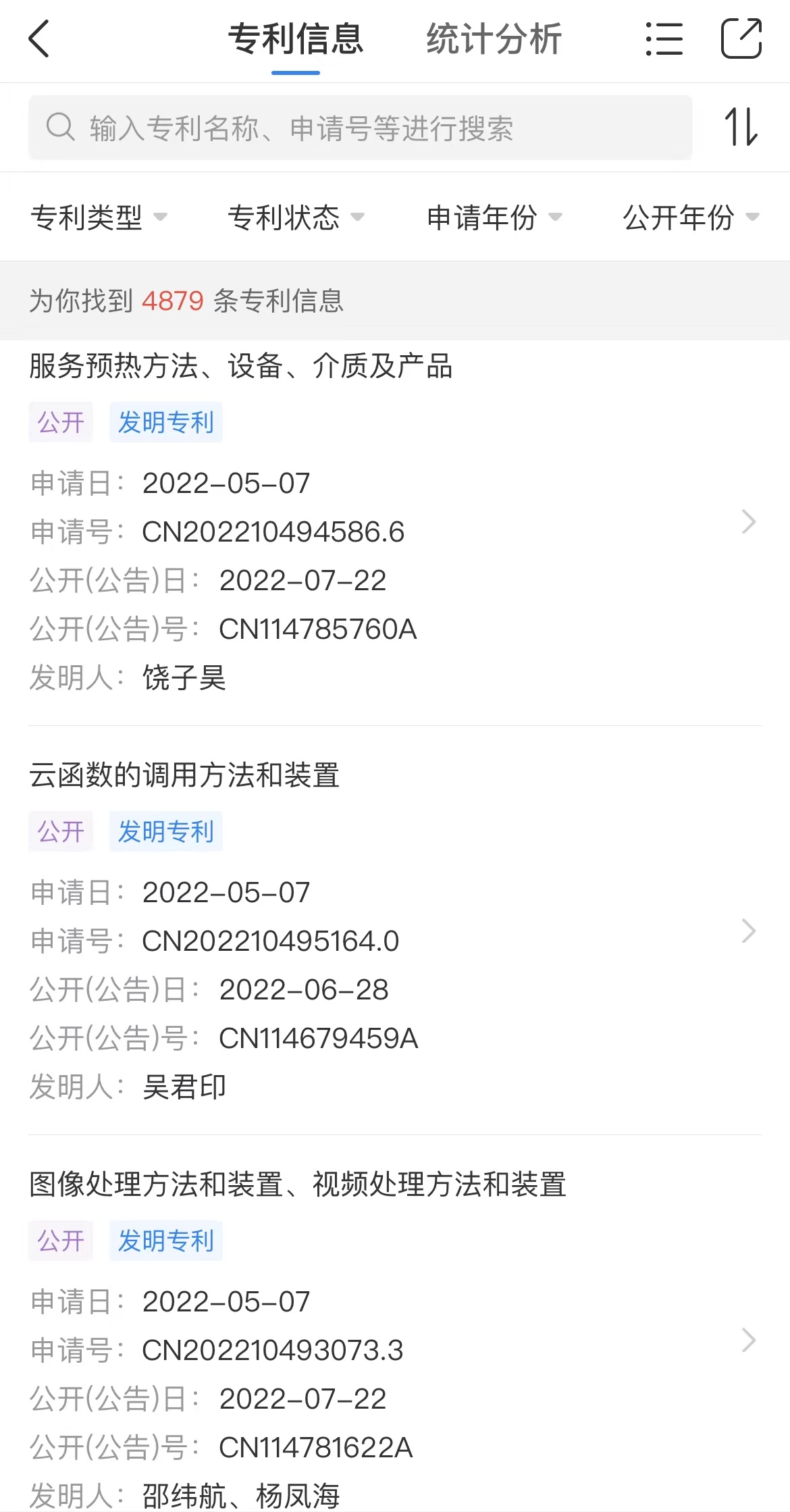Tap the patent search box
Viewport: 790px width, 1512px height.
(x=361, y=128)
